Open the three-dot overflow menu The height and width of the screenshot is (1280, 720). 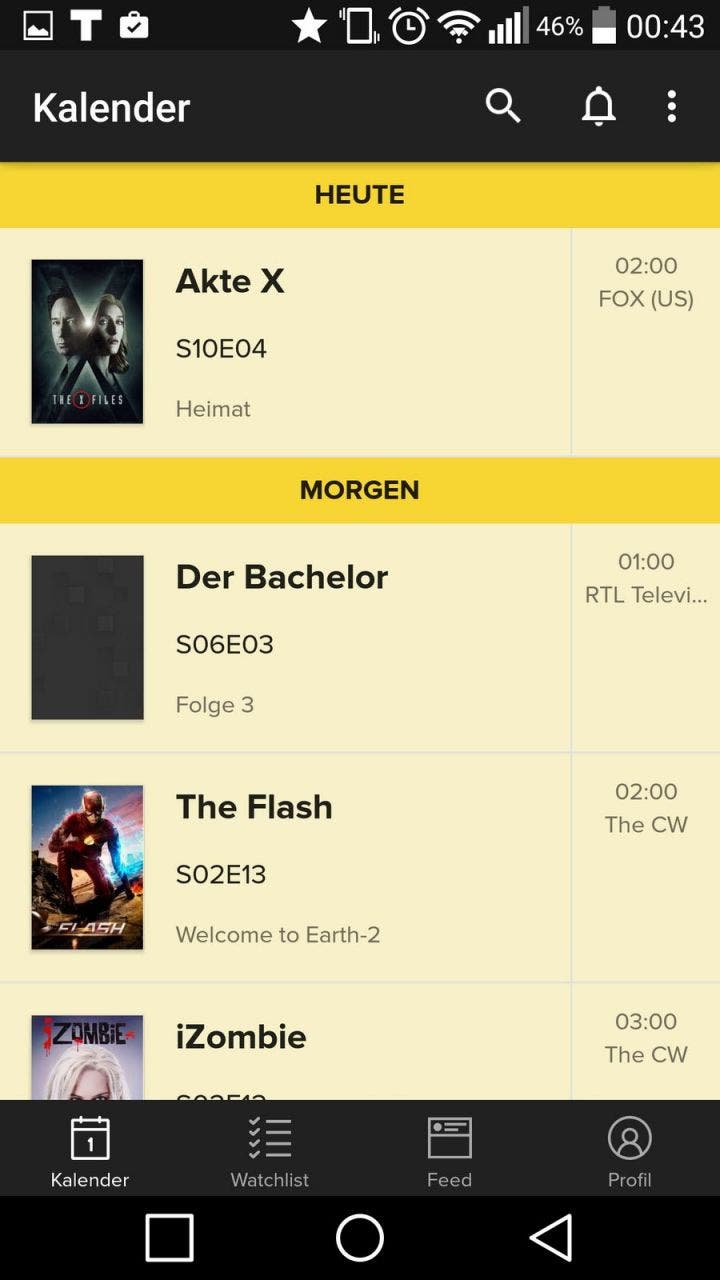[672, 106]
